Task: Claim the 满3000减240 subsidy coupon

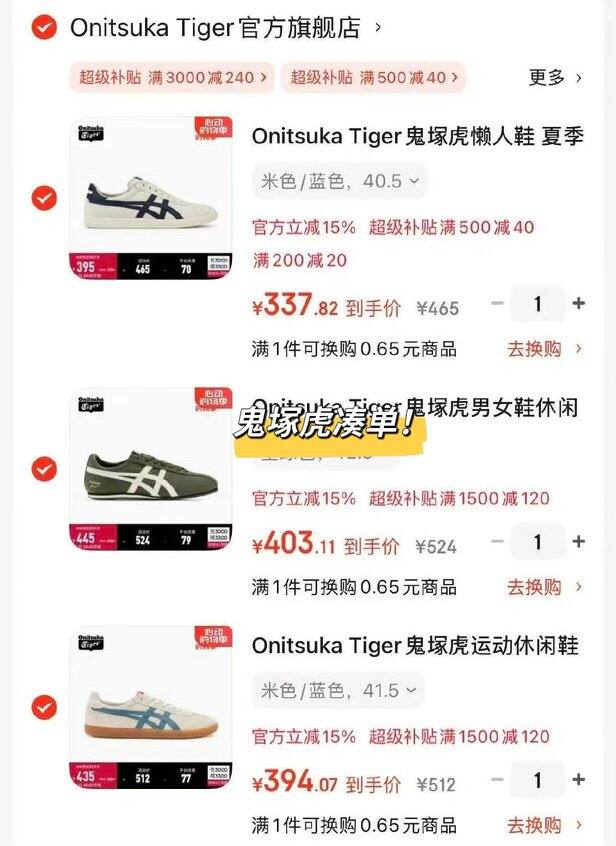Action: 171,76
